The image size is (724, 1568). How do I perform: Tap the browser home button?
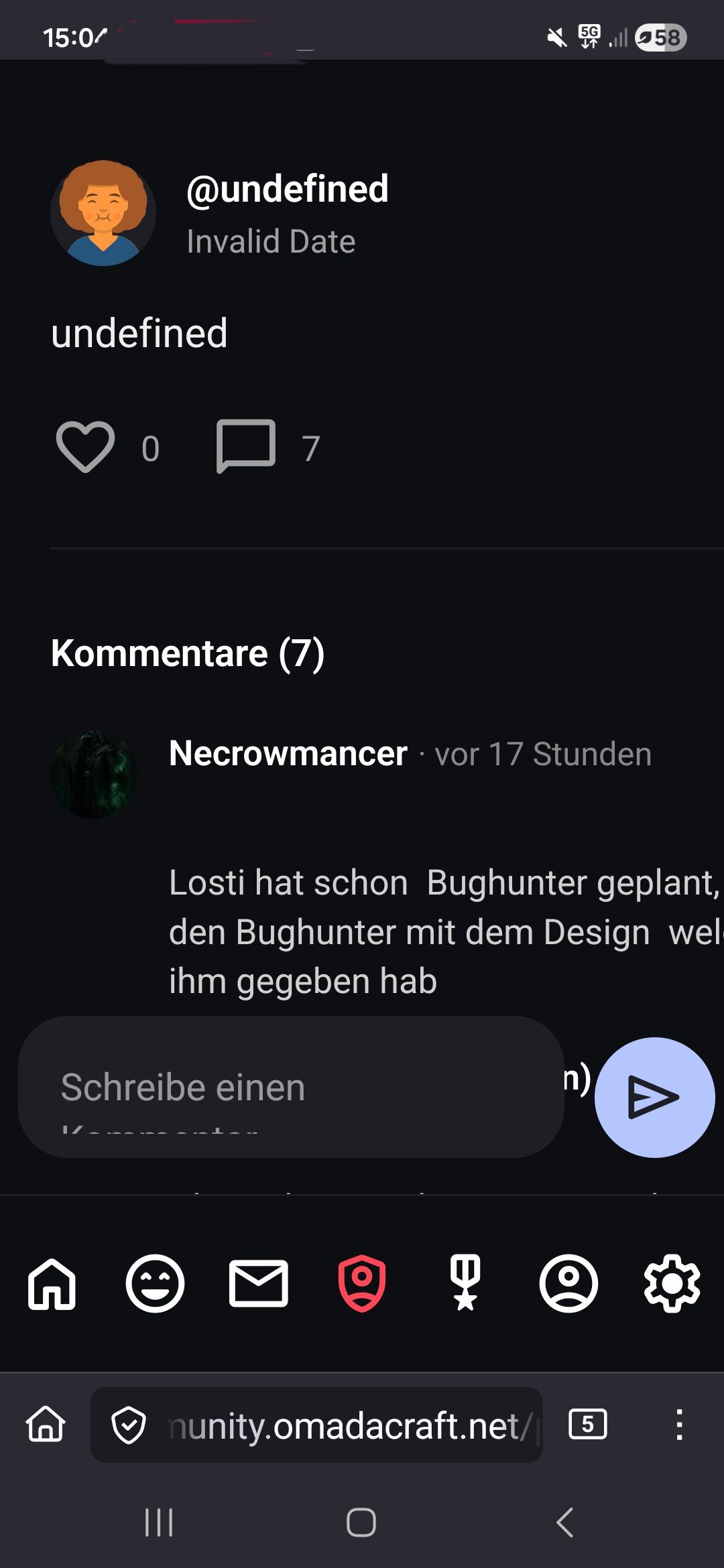(x=46, y=1425)
